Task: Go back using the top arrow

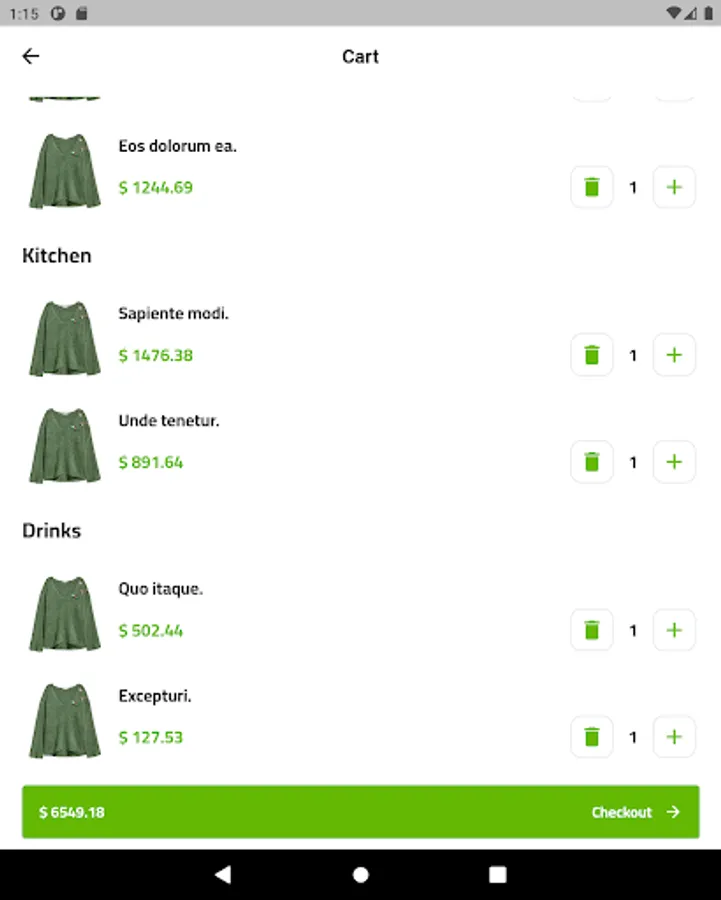Action: (x=31, y=56)
